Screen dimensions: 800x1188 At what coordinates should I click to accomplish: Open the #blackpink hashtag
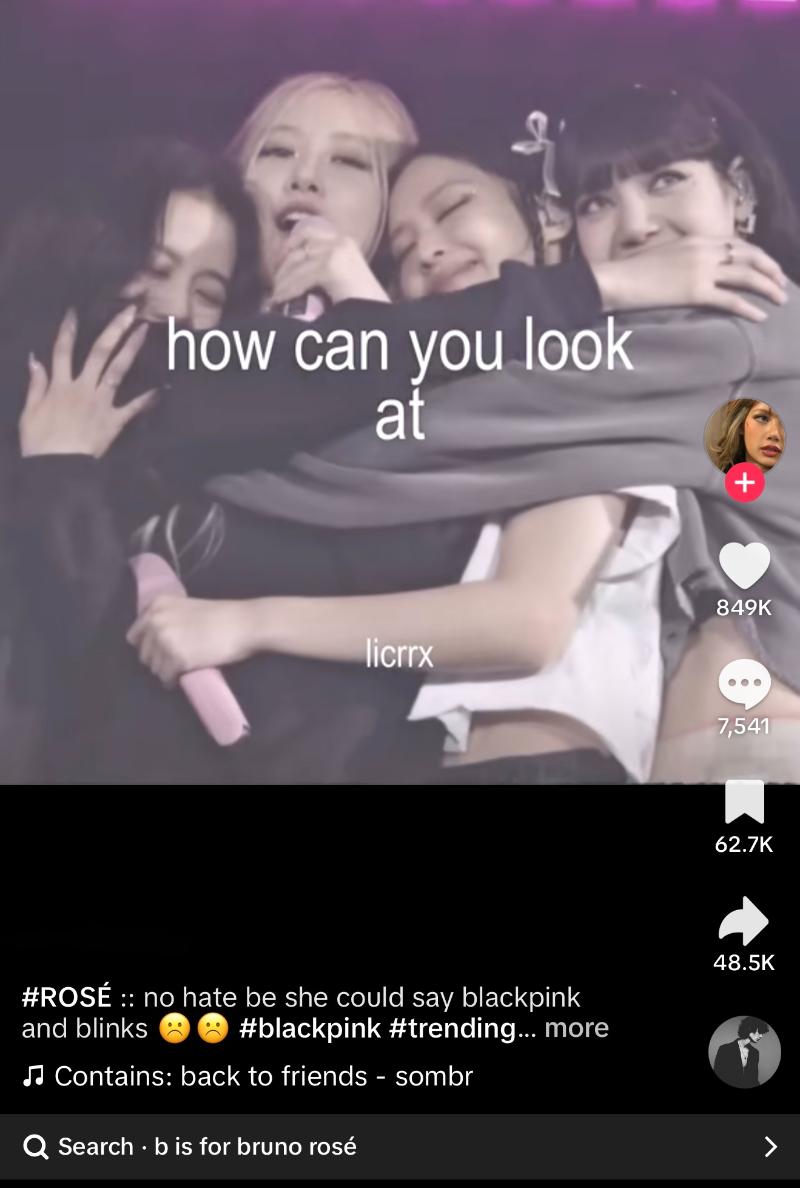pyautogui.click(x=310, y=1028)
